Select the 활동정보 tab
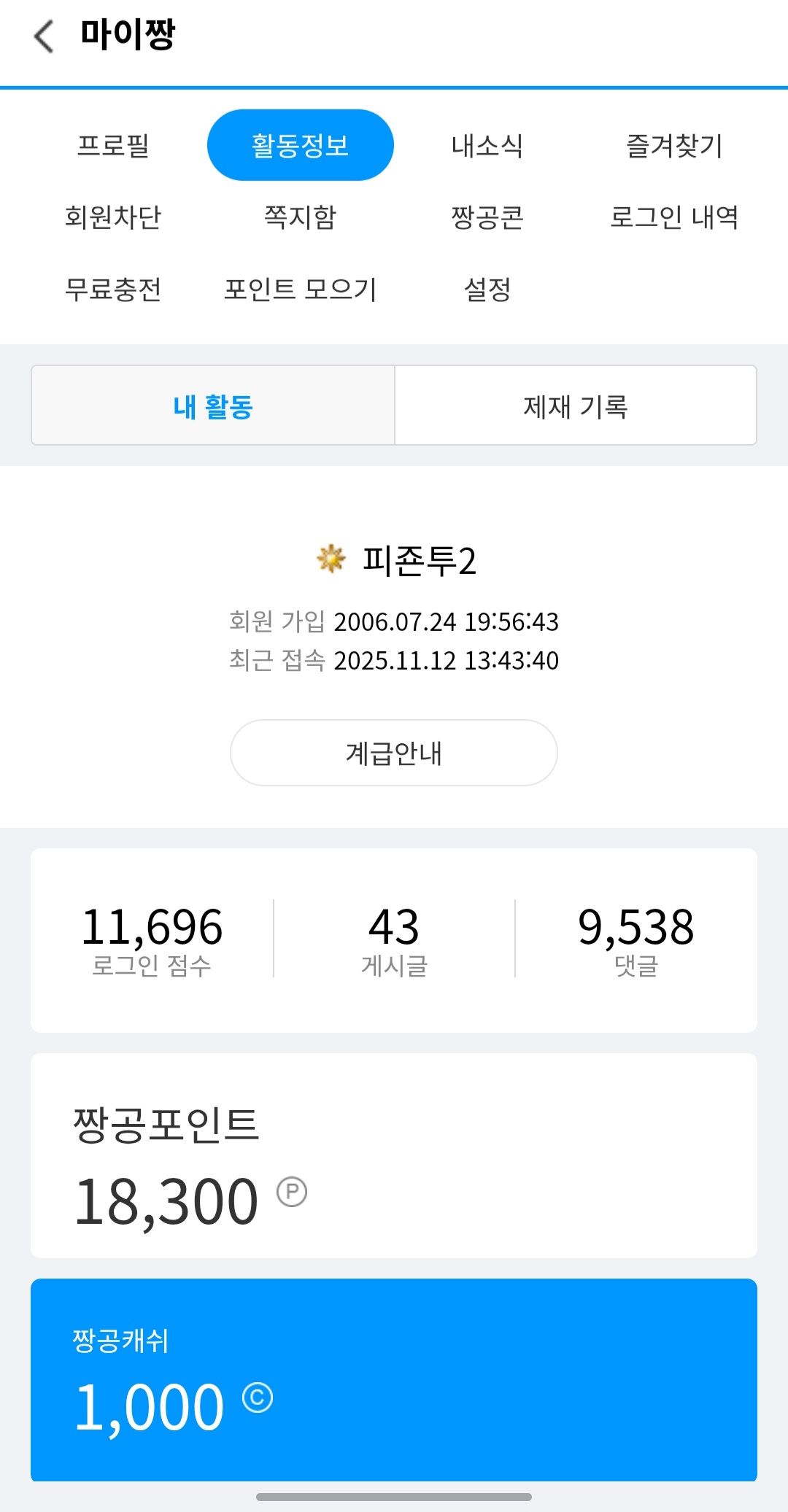Image resolution: width=788 pixels, height=1512 pixels. (x=300, y=145)
